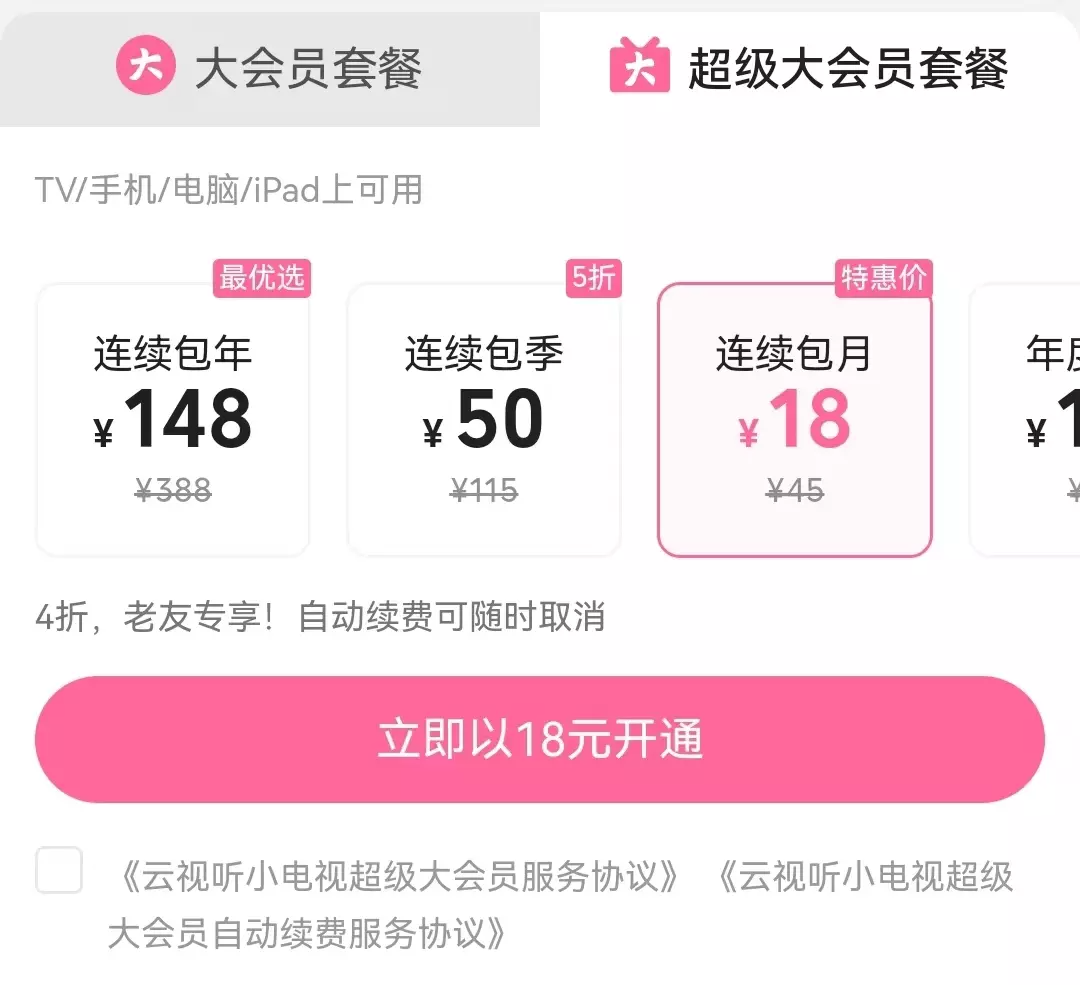
Task: Choose the 连续包年 ¥148 plan
Action: point(173,420)
